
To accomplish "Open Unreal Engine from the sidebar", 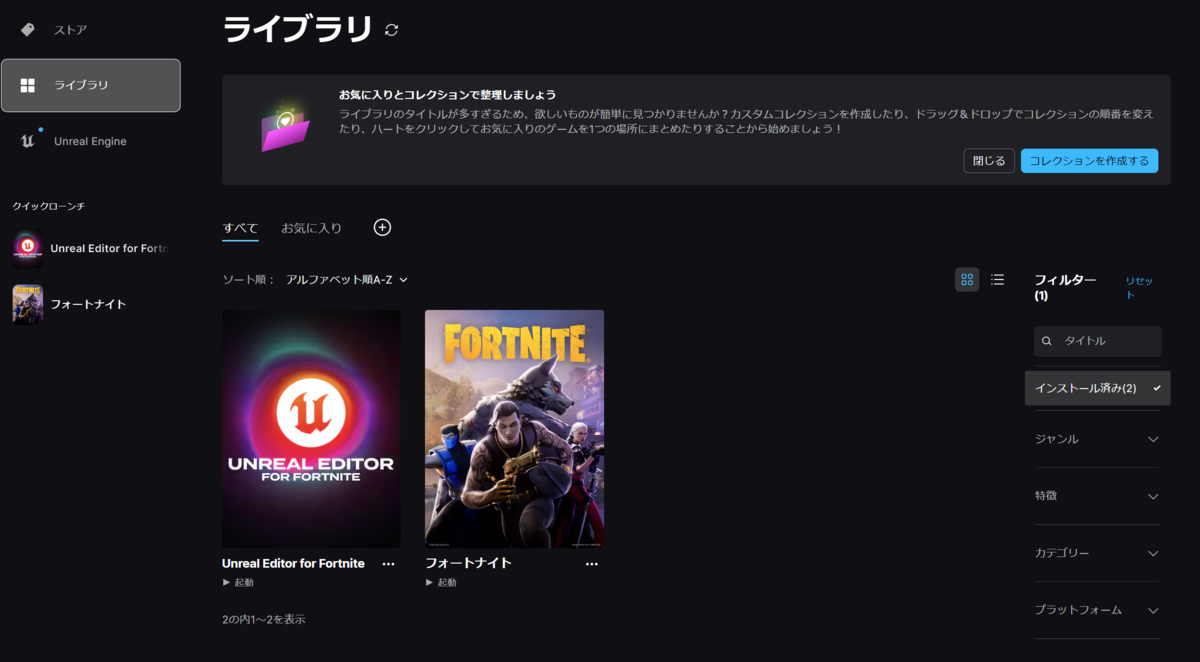I will click(90, 141).
